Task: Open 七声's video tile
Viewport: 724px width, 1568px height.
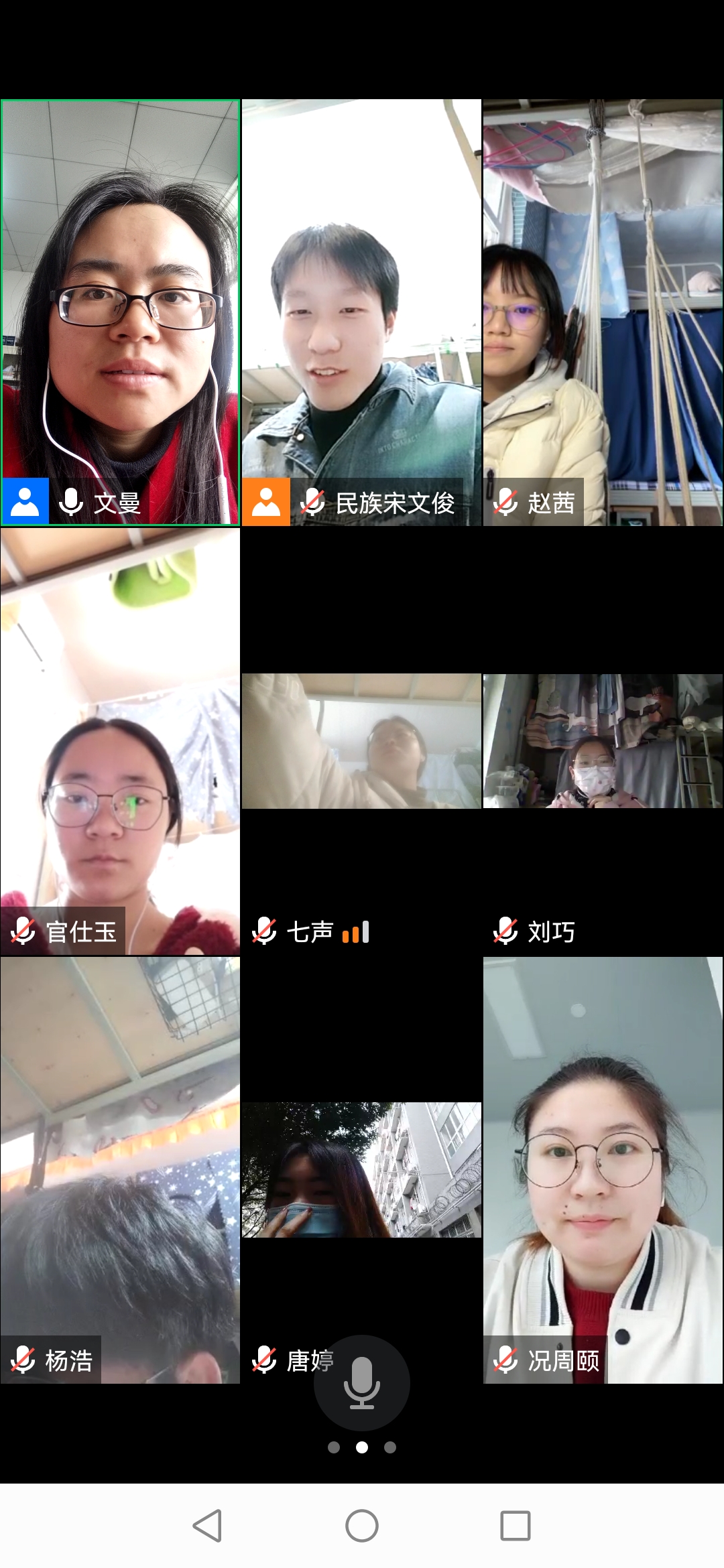Action: click(361, 741)
